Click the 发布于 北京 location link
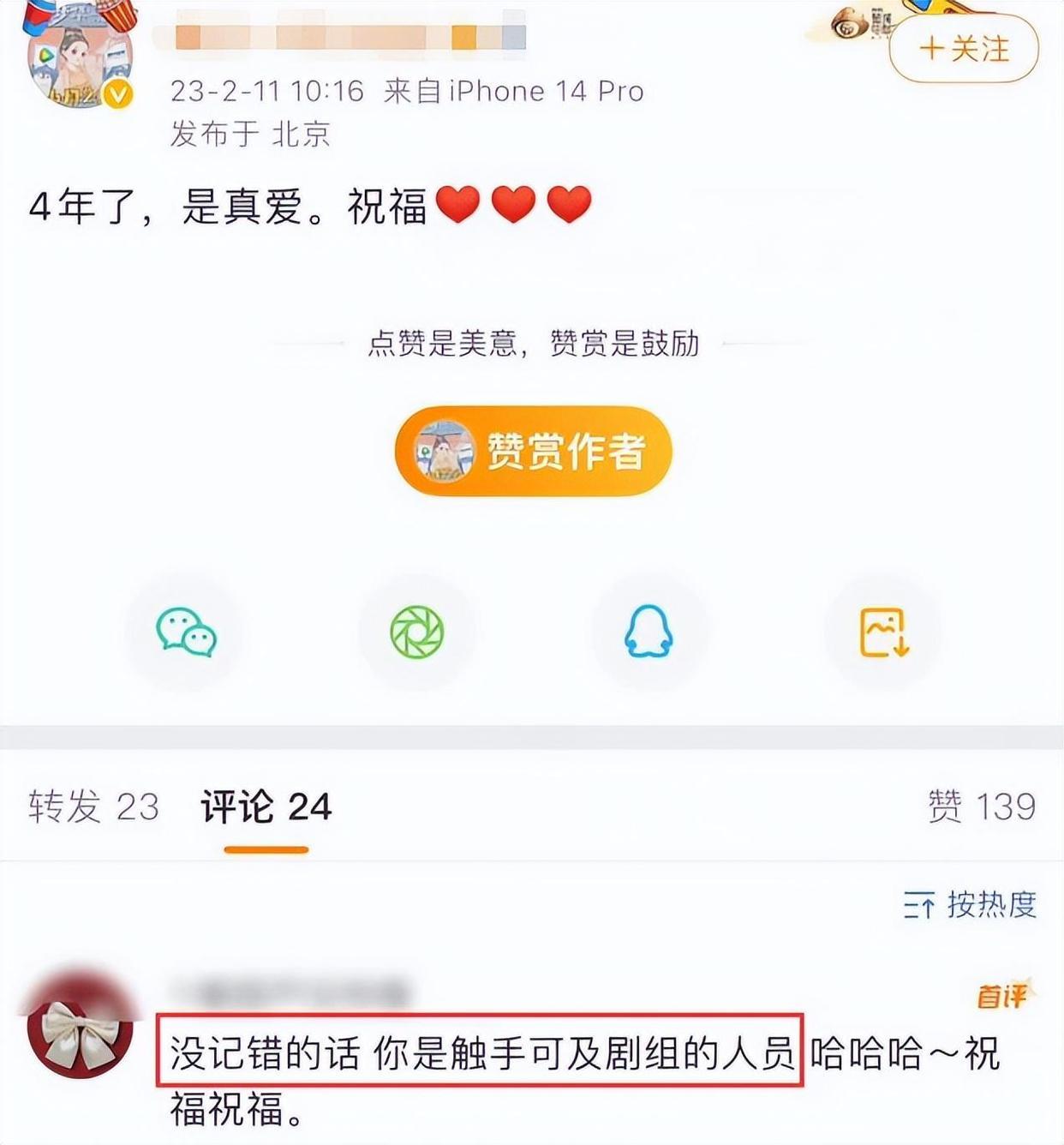The width and height of the screenshot is (1064, 1145). point(253,134)
